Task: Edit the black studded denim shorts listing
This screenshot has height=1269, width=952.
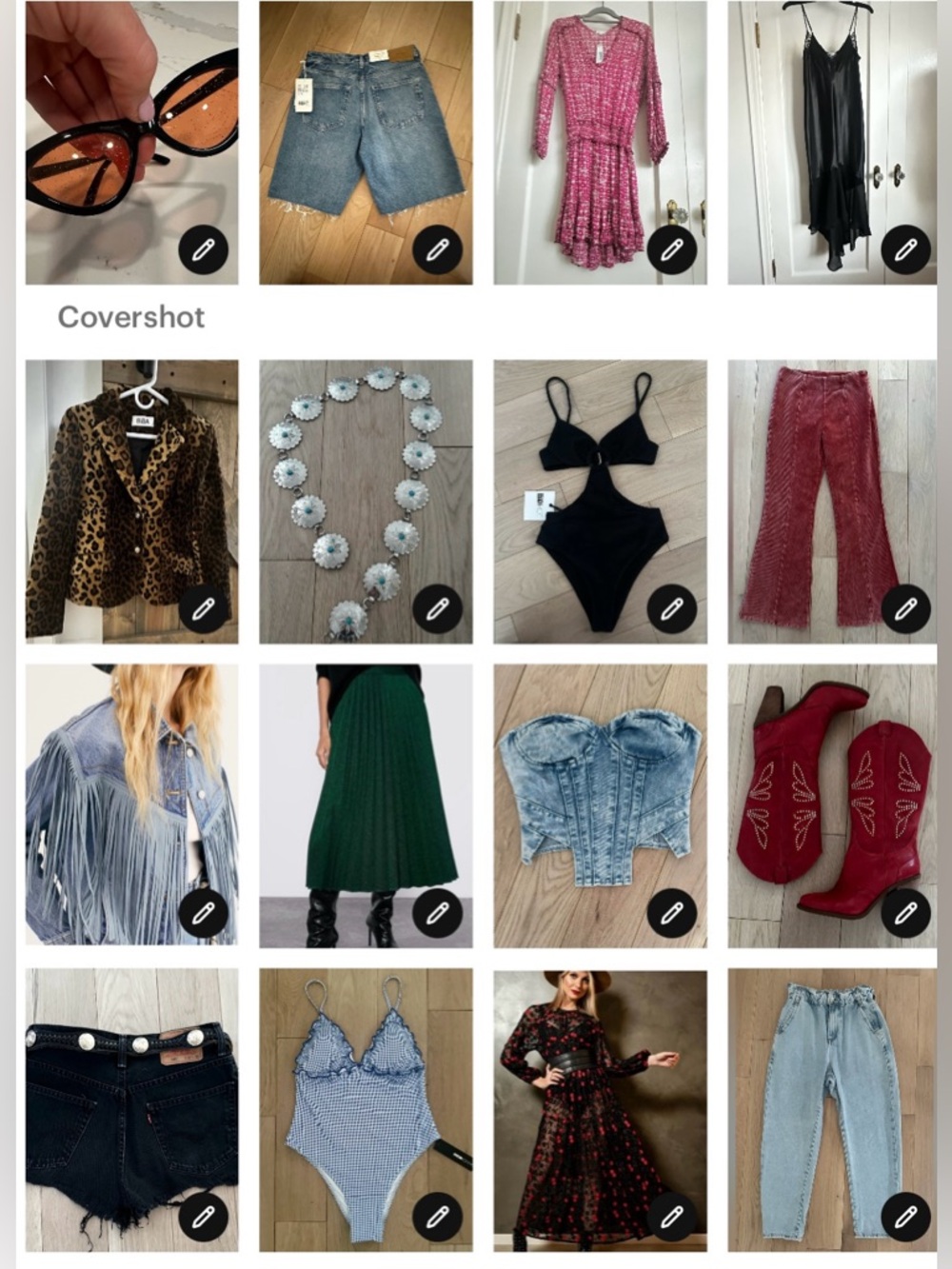Action: click(x=203, y=1217)
